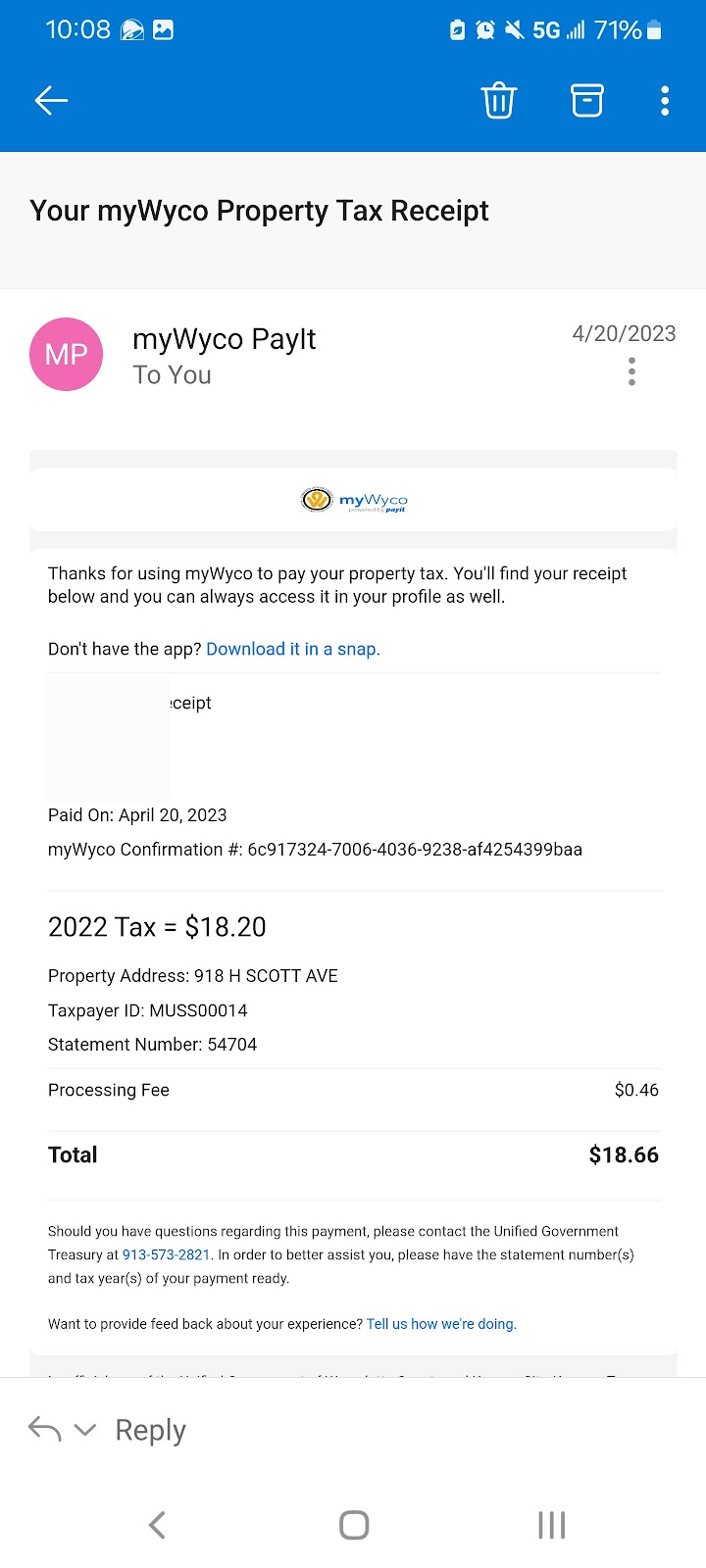The image size is (706, 1568).
Task: Archive this property tax receipt email
Action: tap(586, 100)
